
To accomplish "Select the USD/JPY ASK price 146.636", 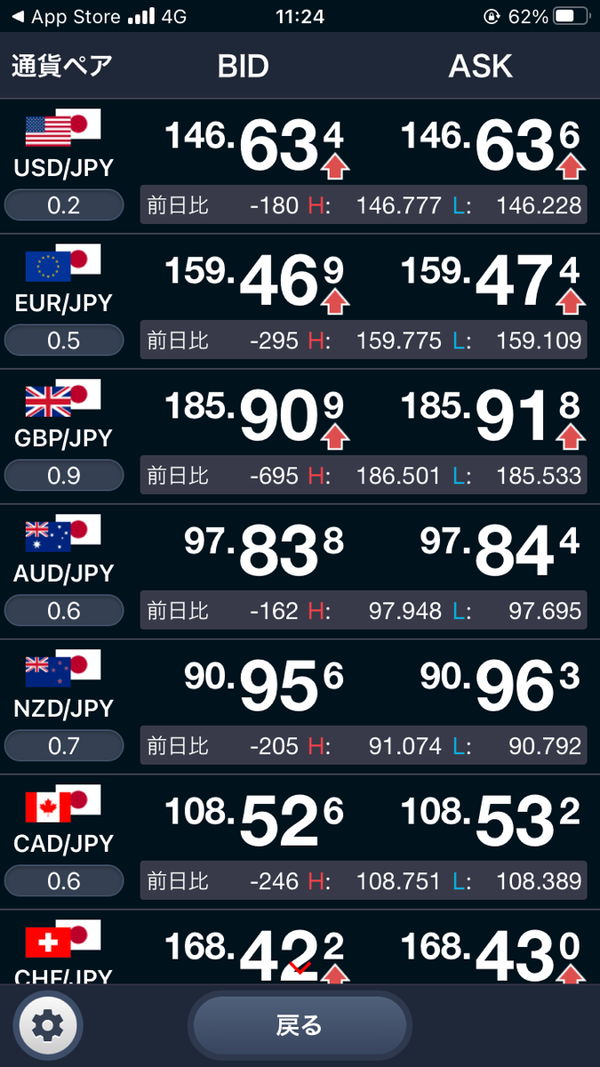I will tap(491, 145).
